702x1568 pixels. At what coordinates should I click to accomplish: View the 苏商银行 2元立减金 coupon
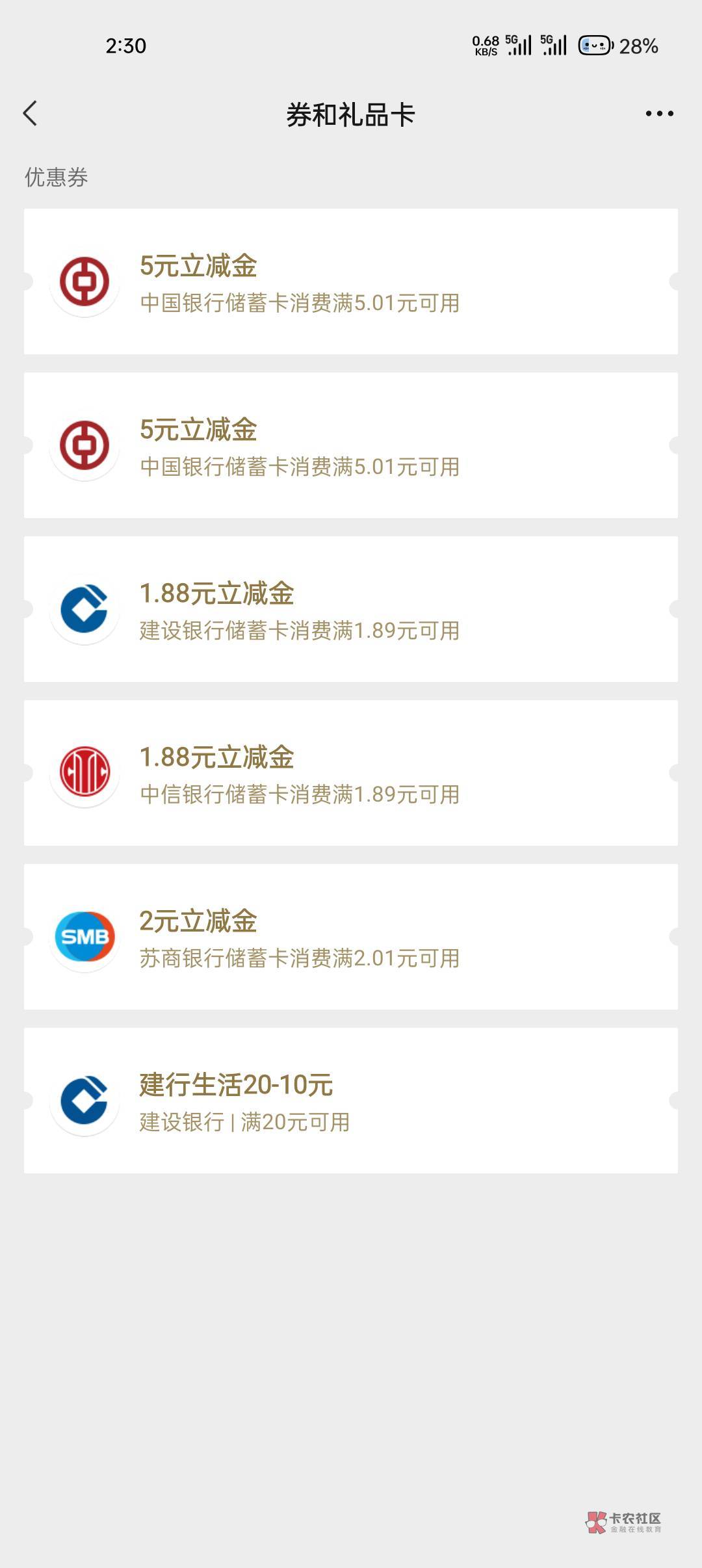351,937
